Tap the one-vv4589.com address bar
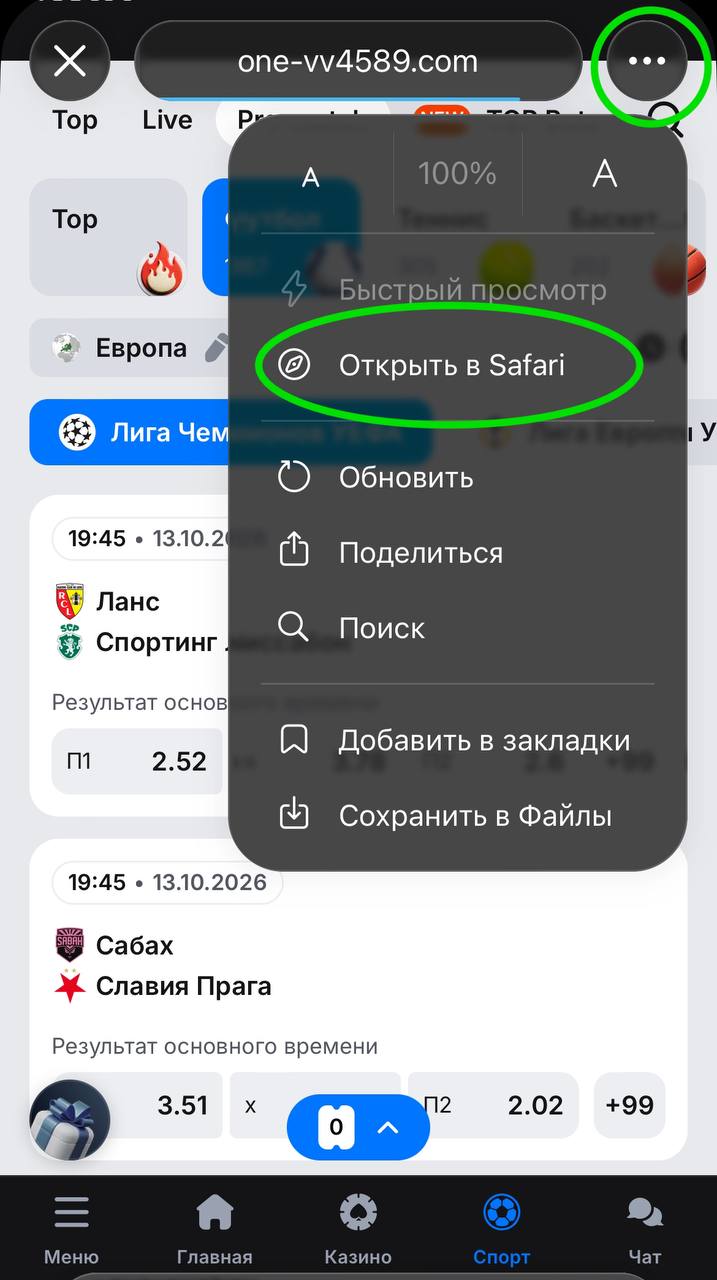The image size is (717, 1280). [x=358, y=61]
